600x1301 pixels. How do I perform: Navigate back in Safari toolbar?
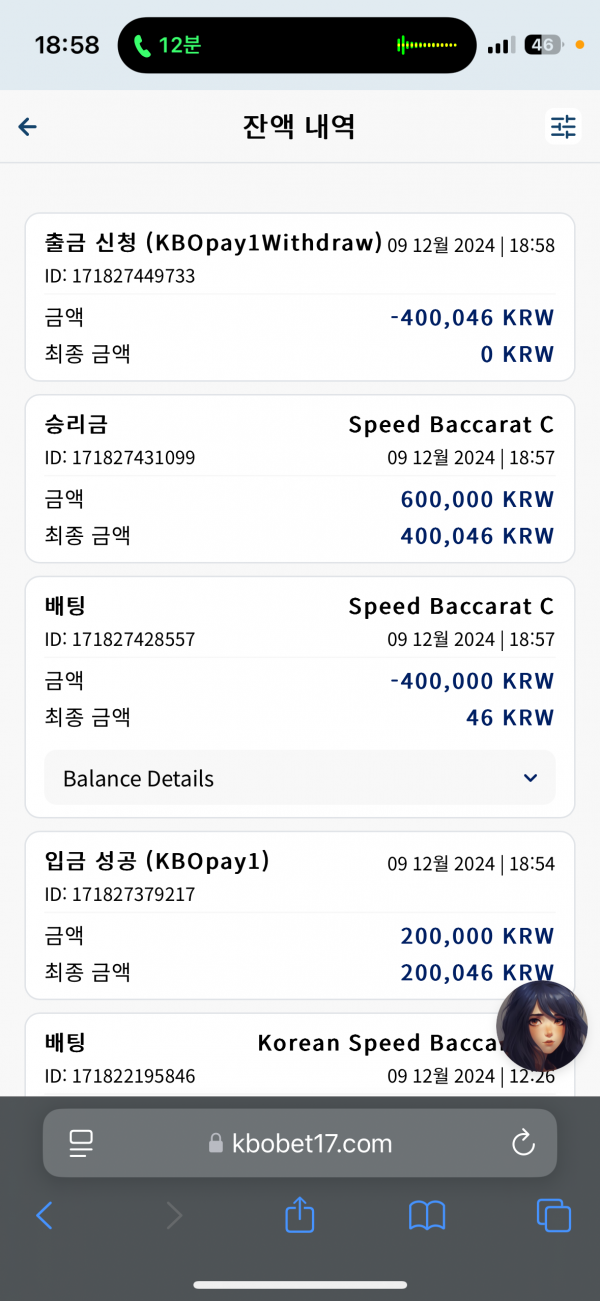pyautogui.click(x=44, y=1215)
